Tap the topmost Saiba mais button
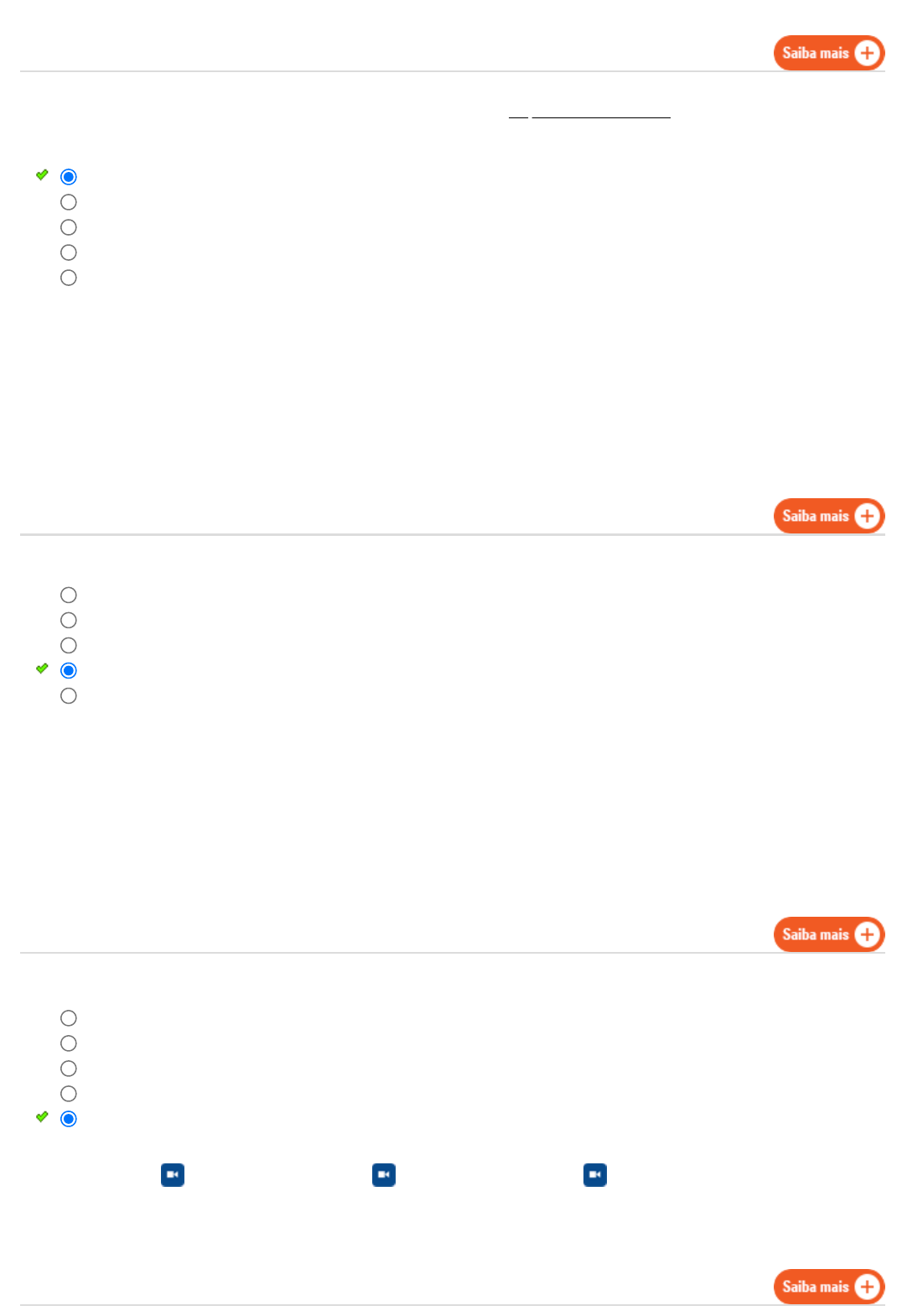 pyautogui.click(x=828, y=53)
